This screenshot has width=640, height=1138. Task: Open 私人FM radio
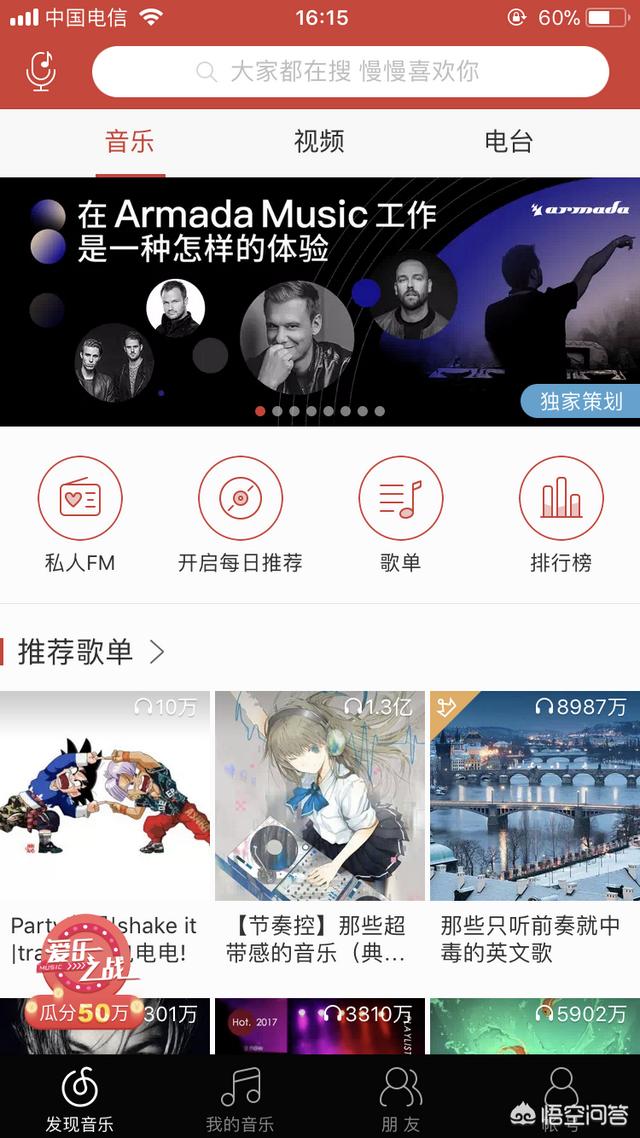(x=80, y=514)
